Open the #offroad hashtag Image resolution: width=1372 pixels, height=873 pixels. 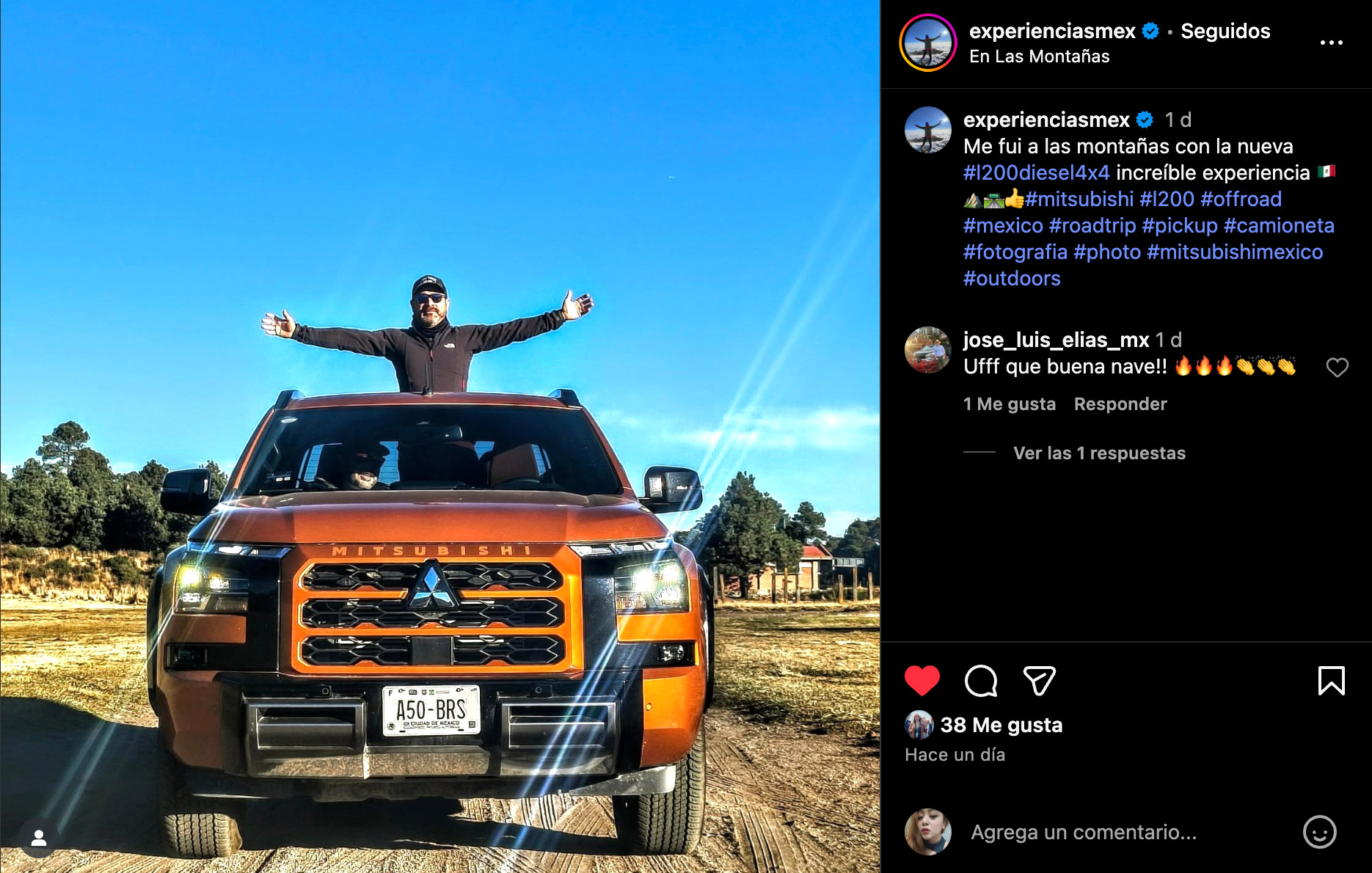1240,200
